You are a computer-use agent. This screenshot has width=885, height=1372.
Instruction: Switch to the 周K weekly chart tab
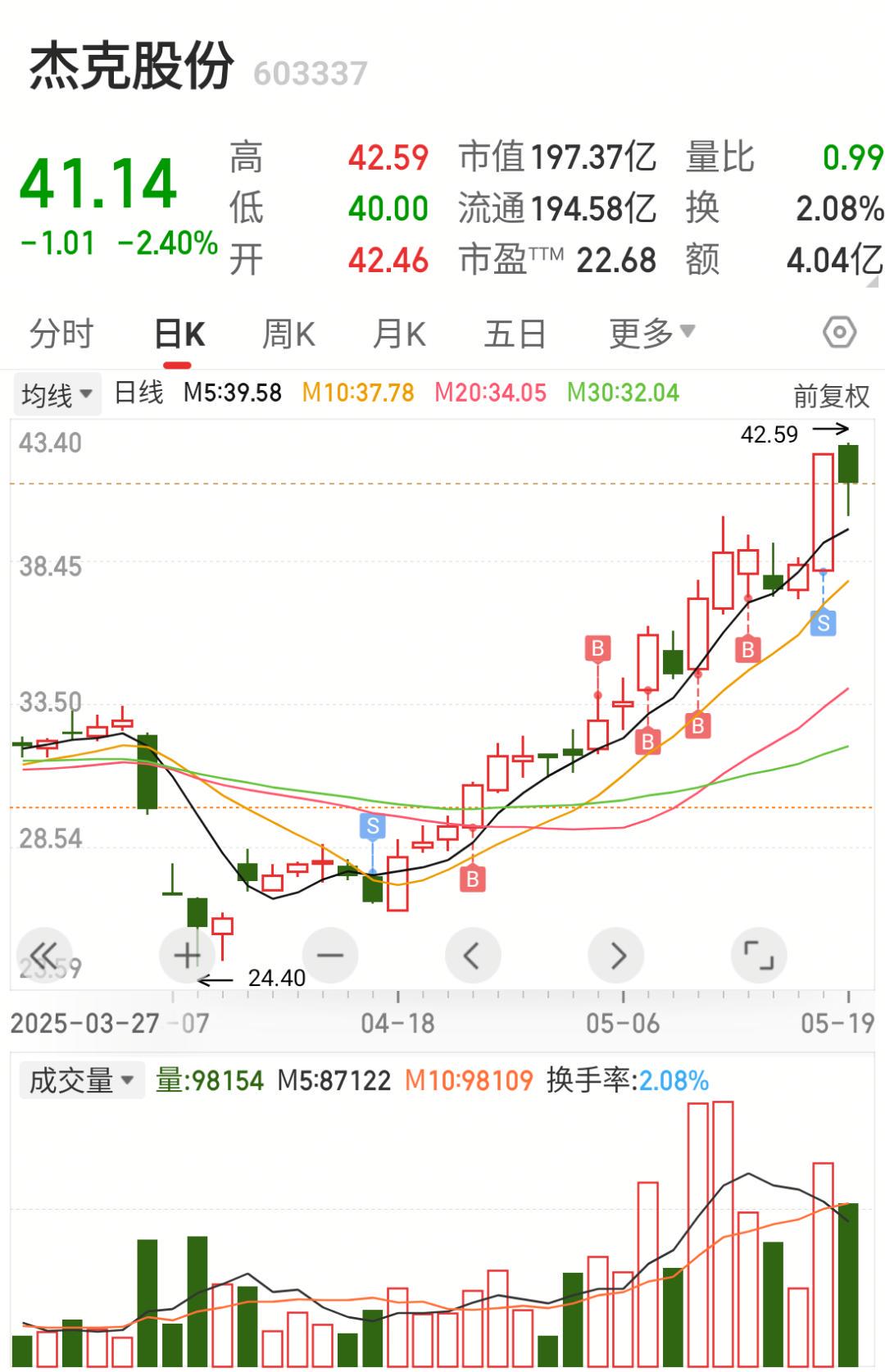288,333
